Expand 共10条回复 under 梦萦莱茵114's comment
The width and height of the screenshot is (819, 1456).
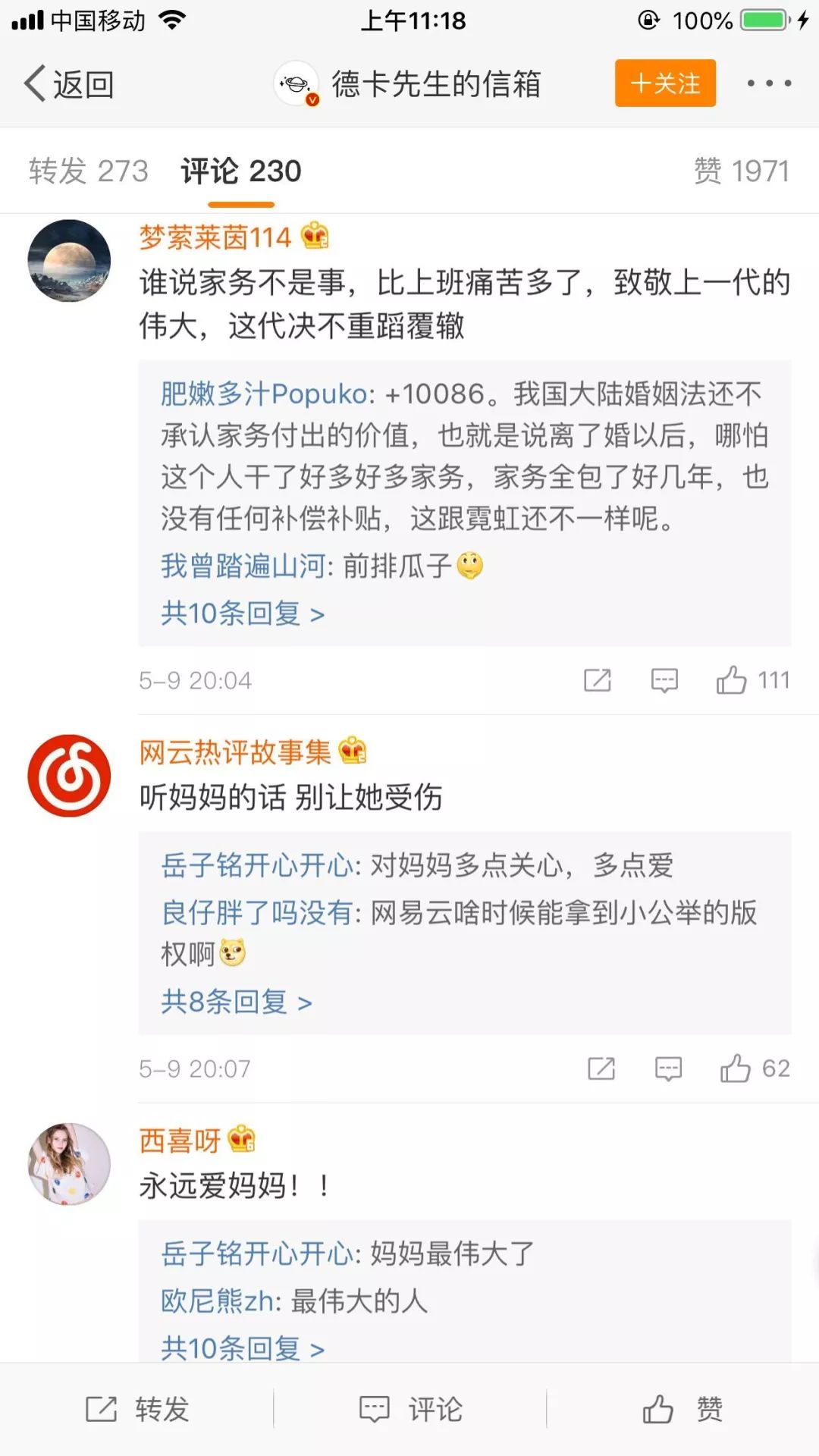243,613
